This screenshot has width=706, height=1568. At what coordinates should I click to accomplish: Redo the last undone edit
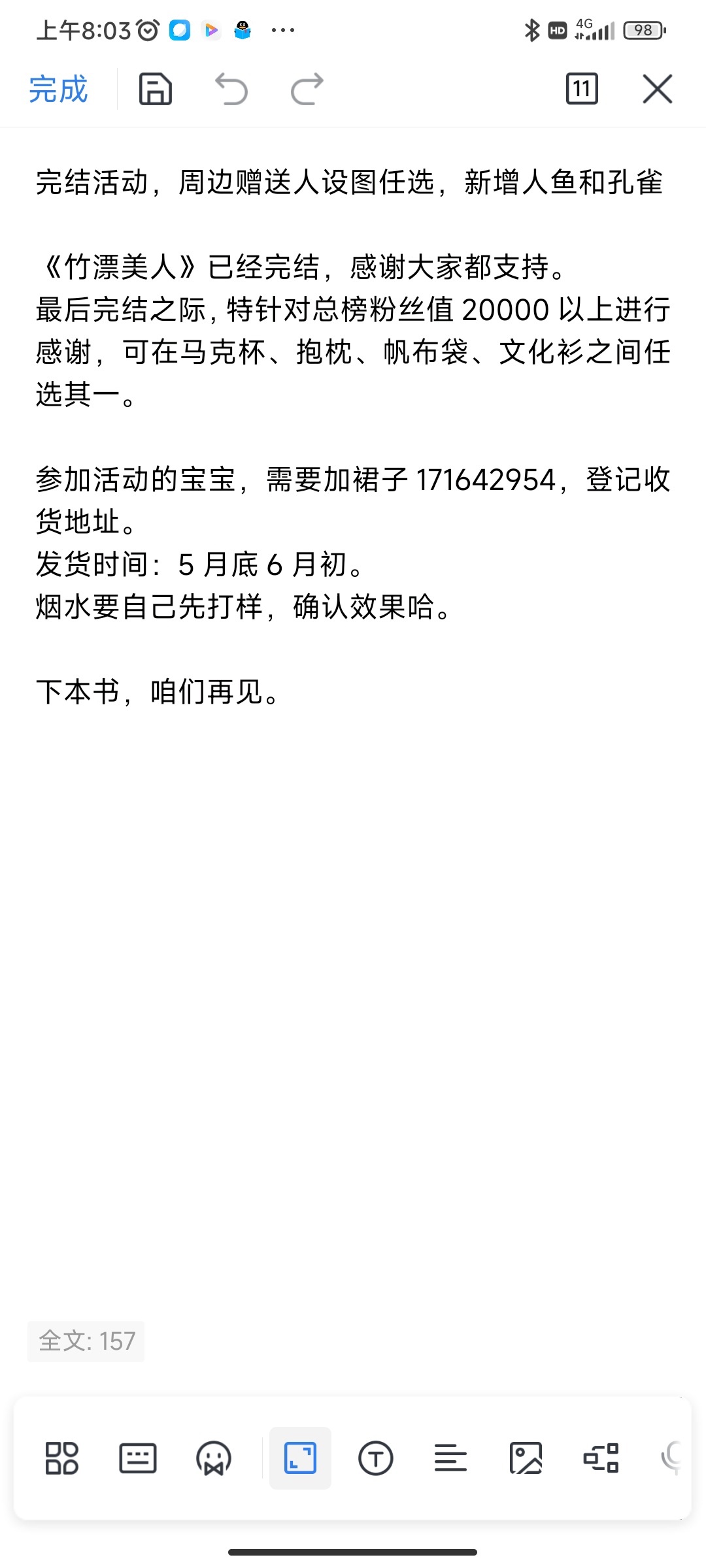[307, 89]
